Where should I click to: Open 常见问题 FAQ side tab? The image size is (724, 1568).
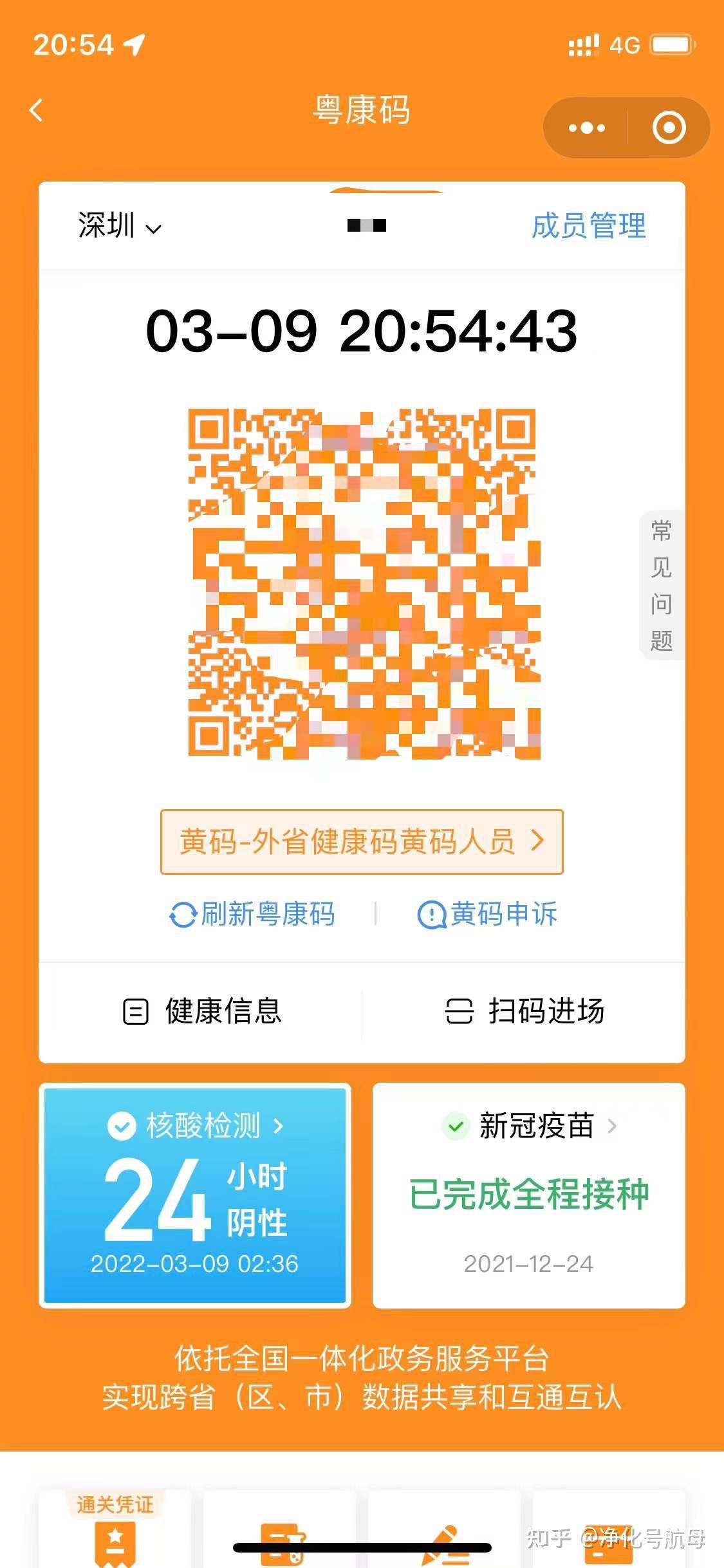coord(661,584)
